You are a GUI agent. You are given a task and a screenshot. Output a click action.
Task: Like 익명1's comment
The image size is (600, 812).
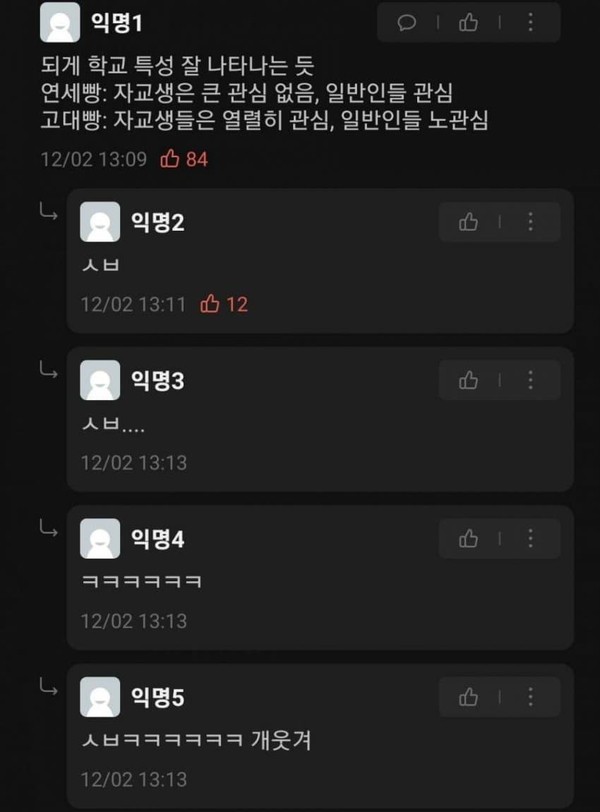468,23
